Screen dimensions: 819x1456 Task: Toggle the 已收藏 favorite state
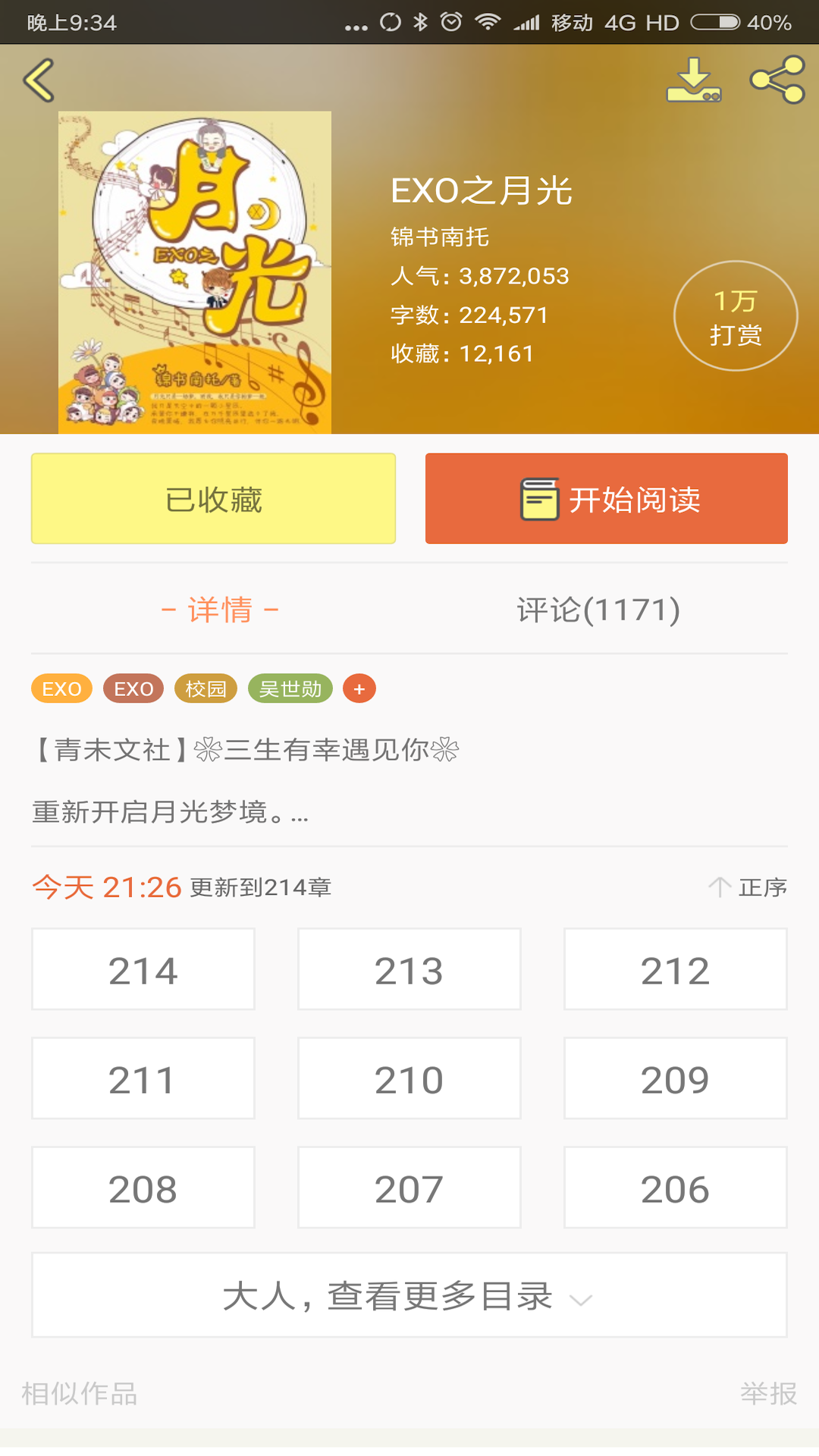pyautogui.click(x=212, y=498)
